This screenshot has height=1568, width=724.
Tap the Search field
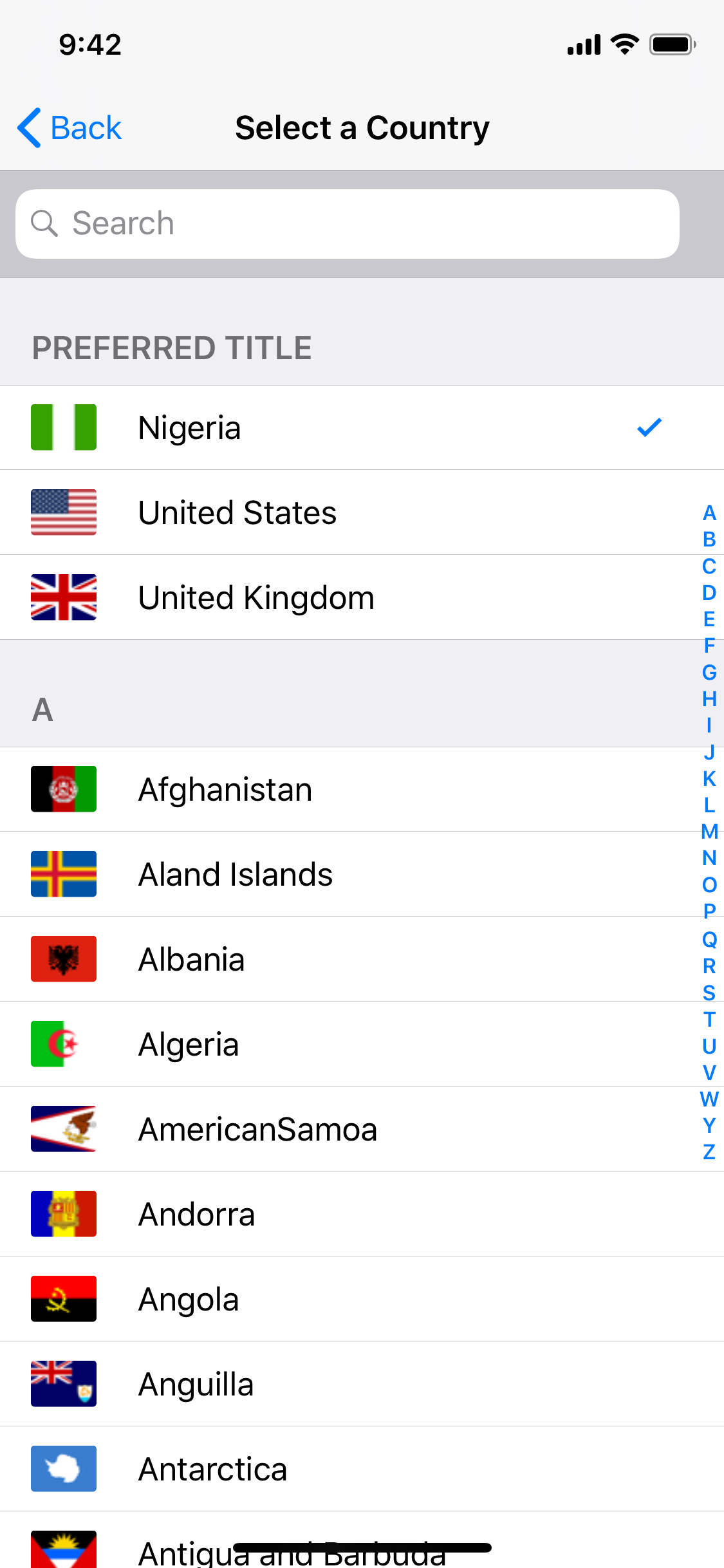tap(348, 224)
